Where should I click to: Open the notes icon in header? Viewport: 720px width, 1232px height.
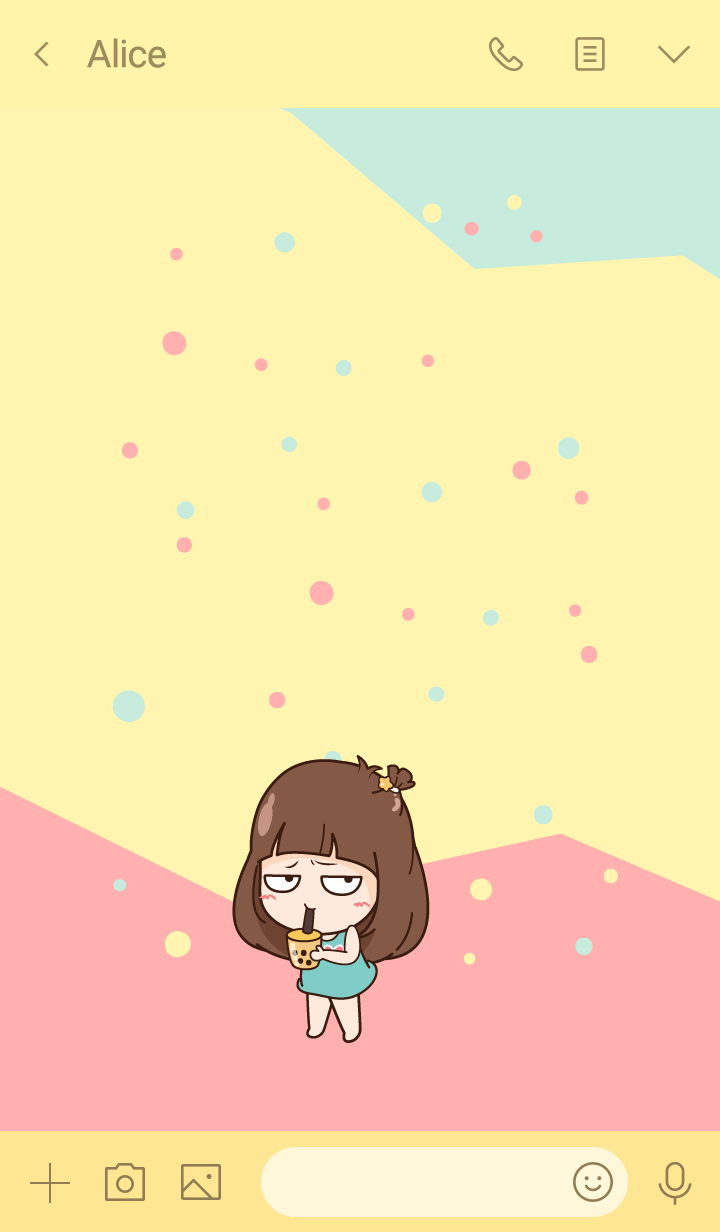589,54
